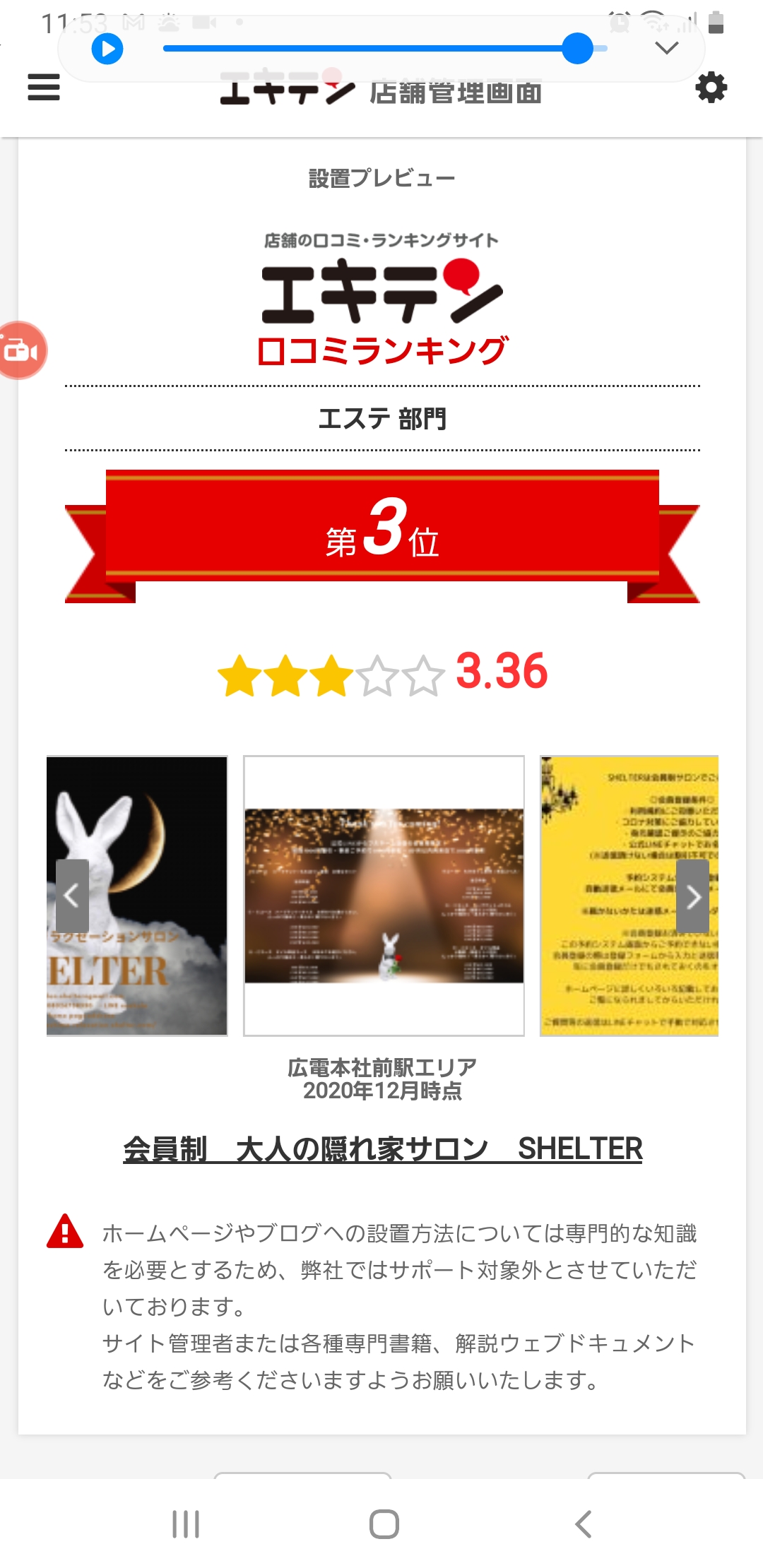Open the center spotlight rabbit image
The height and width of the screenshot is (1568, 763).
coord(384,896)
